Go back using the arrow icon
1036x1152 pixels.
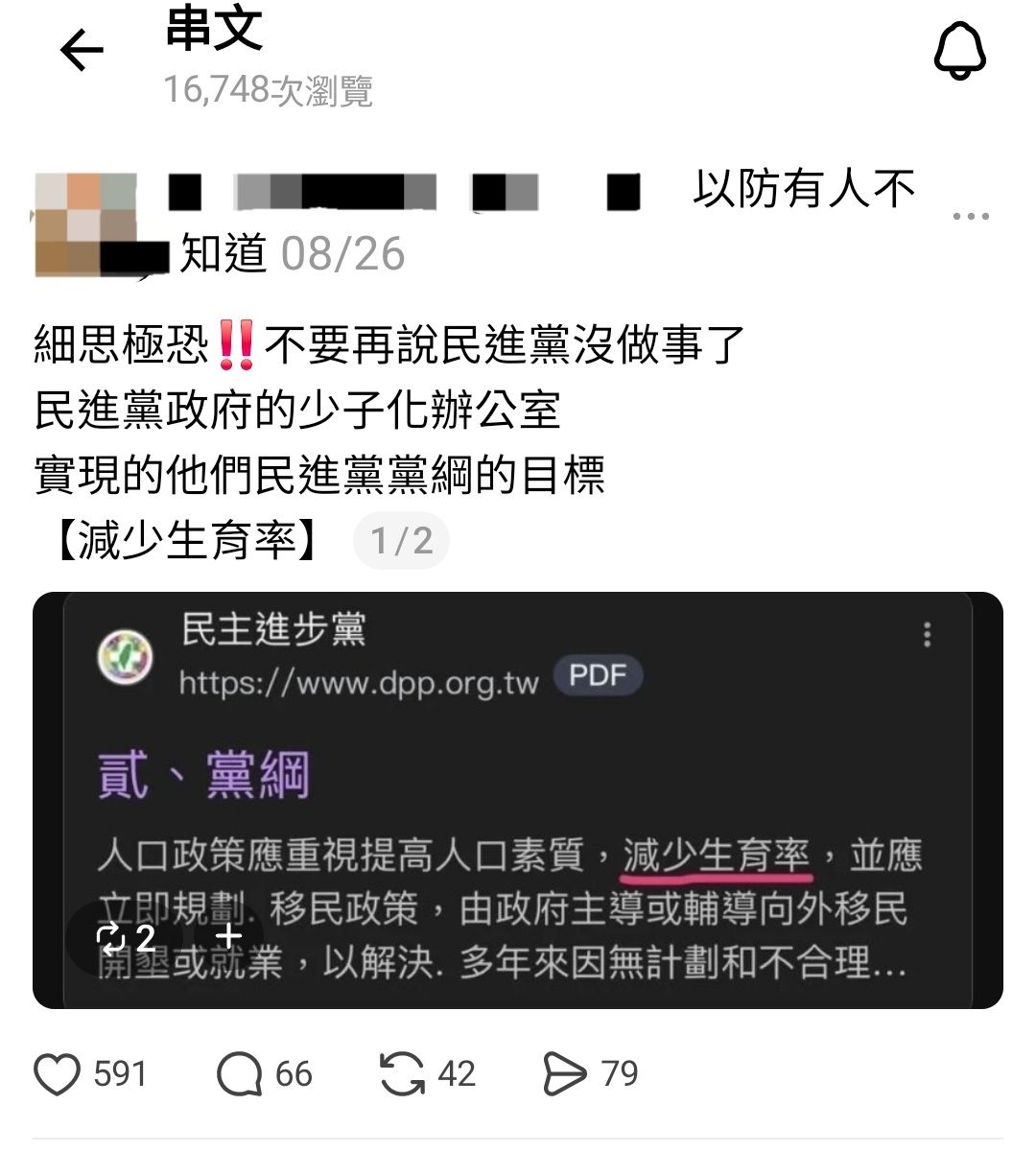[82, 50]
